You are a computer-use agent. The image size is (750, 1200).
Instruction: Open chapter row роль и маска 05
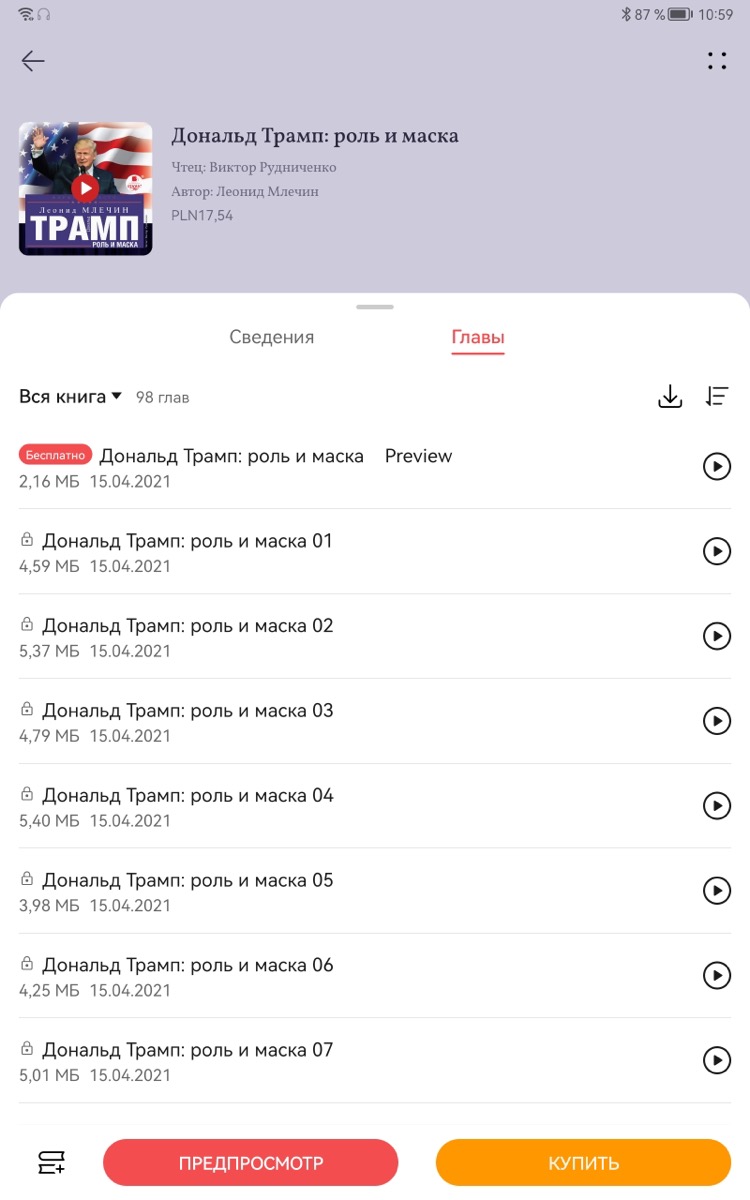(x=375, y=891)
